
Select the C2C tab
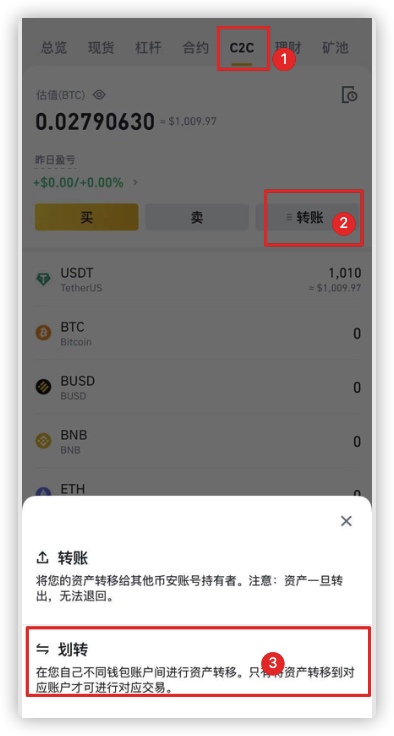point(242,48)
